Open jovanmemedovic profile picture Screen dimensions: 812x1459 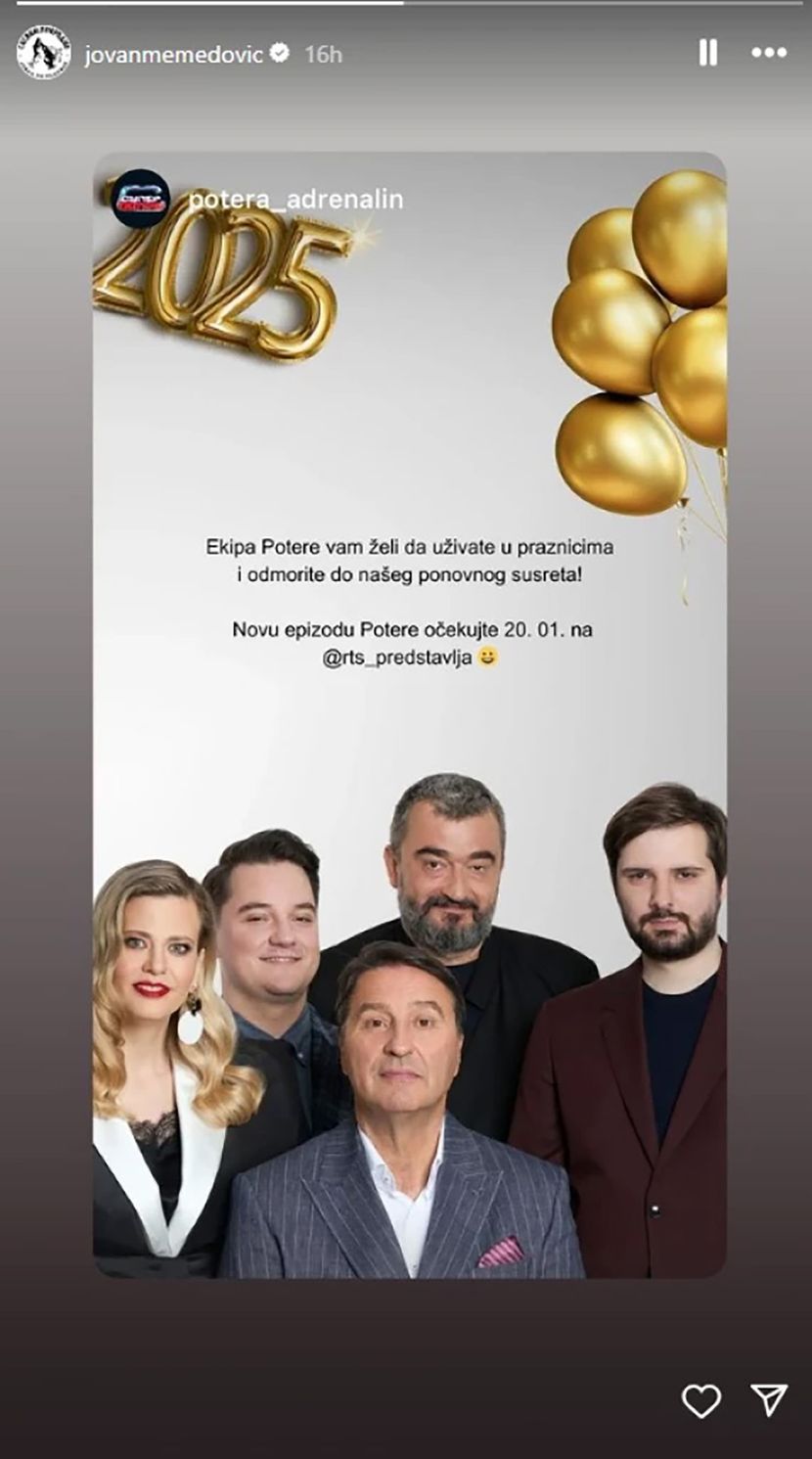click(x=43, y=53)
